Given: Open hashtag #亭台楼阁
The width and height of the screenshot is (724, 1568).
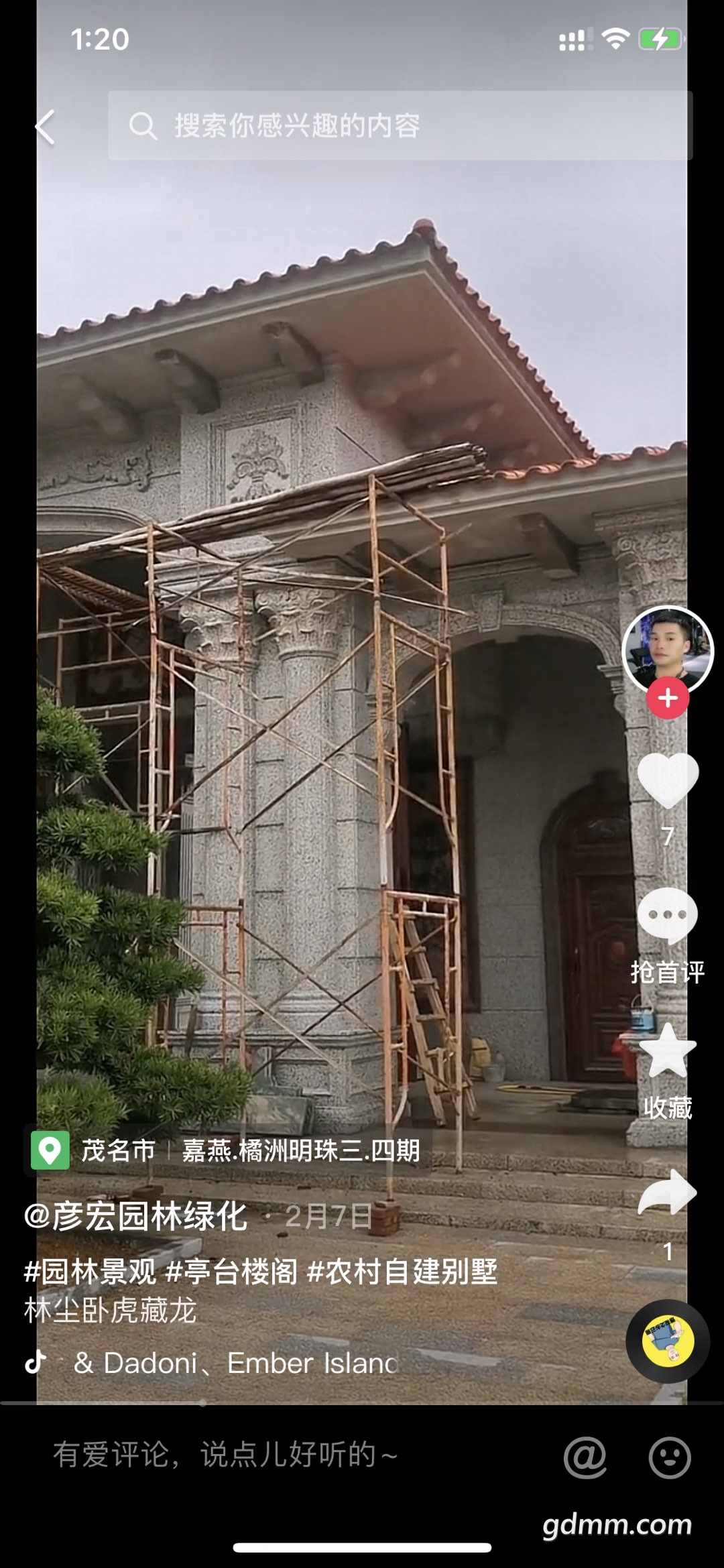Looking at the screenshot, I should pos(231,1272).
